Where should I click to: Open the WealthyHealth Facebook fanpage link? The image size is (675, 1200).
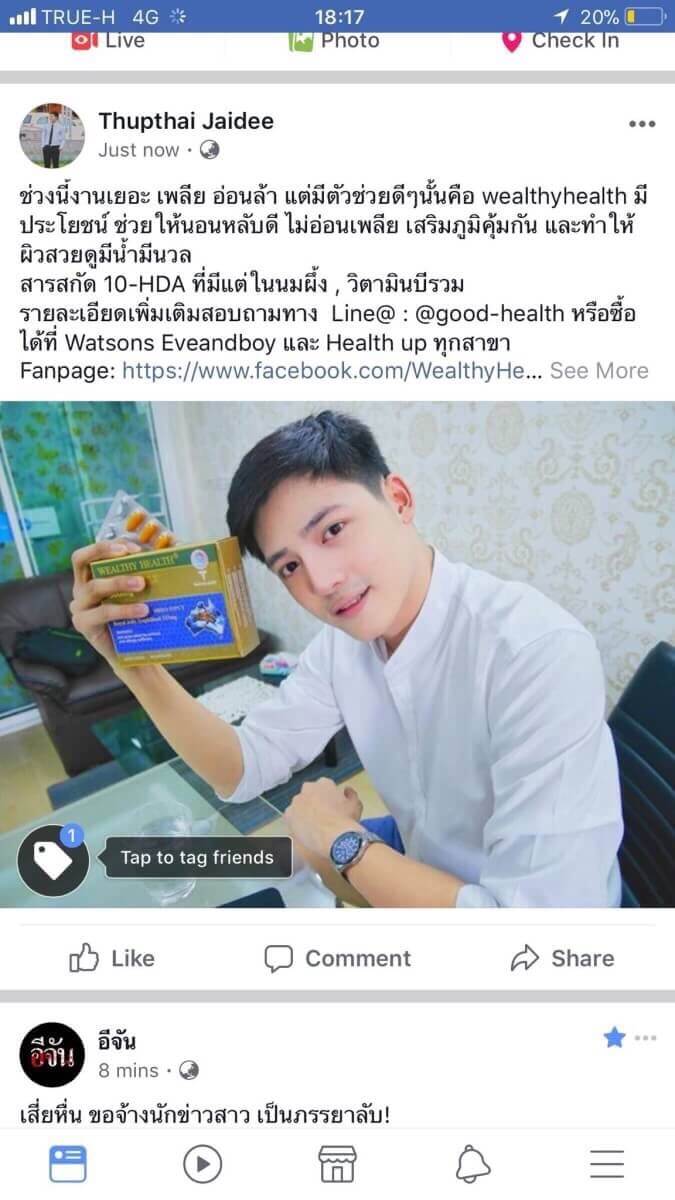tap(333, 371)
